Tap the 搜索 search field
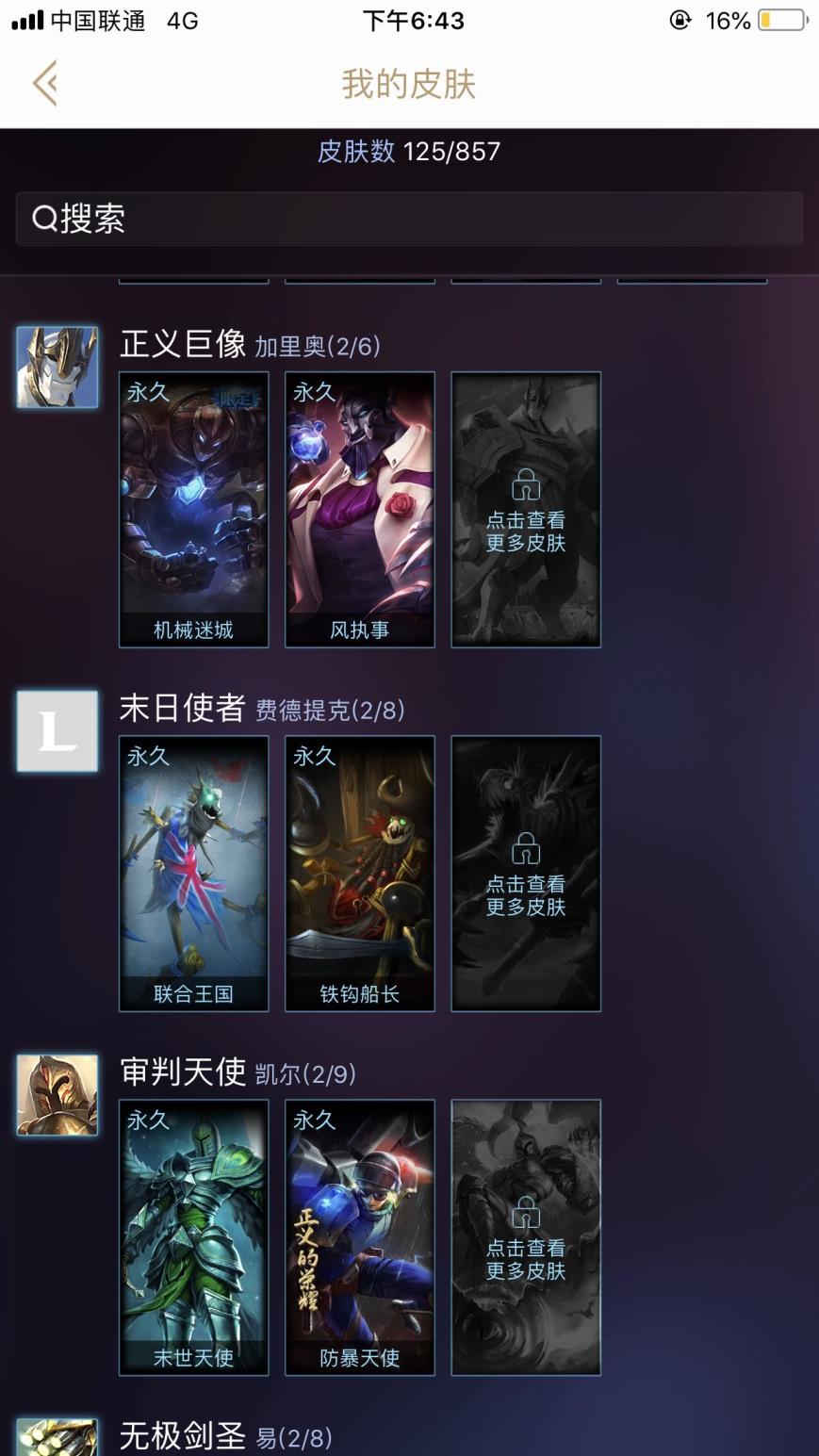This screenshot has width=819, height=1456. click(x=409, y=220)
